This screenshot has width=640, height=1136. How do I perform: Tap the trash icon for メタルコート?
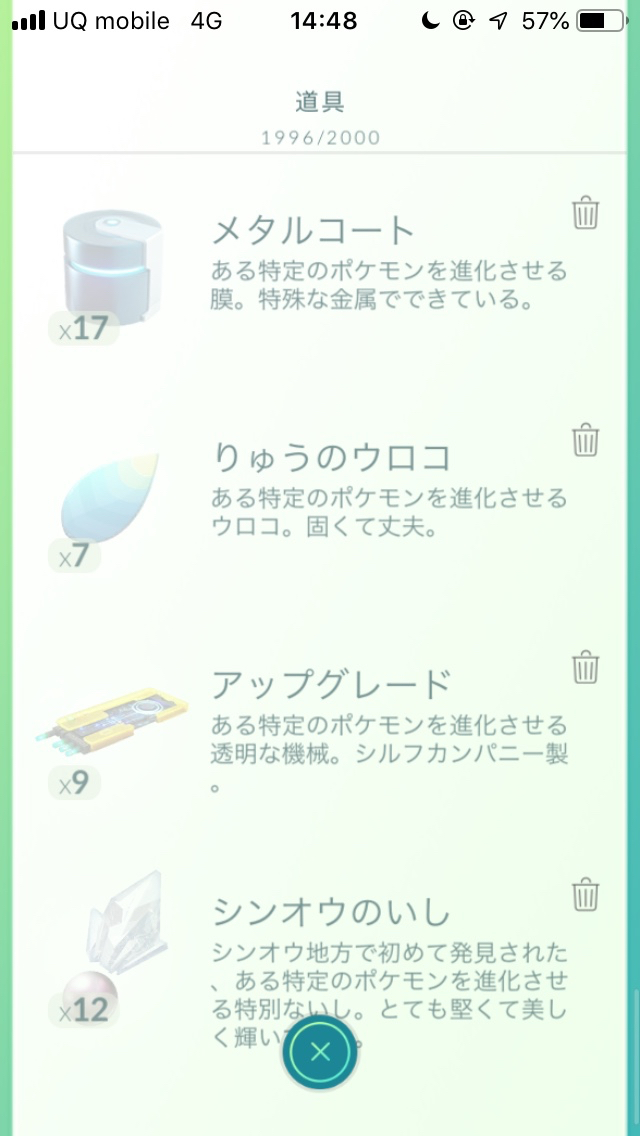coord(585,213)
